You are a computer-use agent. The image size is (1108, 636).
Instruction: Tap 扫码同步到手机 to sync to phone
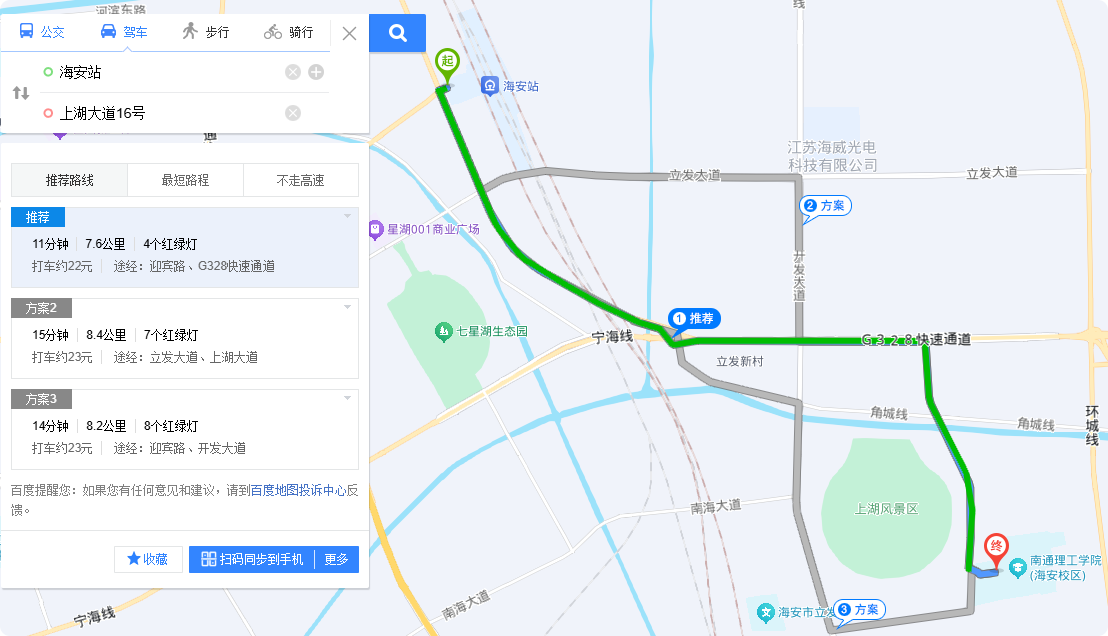pyautogui.click(x=252, y=559)
